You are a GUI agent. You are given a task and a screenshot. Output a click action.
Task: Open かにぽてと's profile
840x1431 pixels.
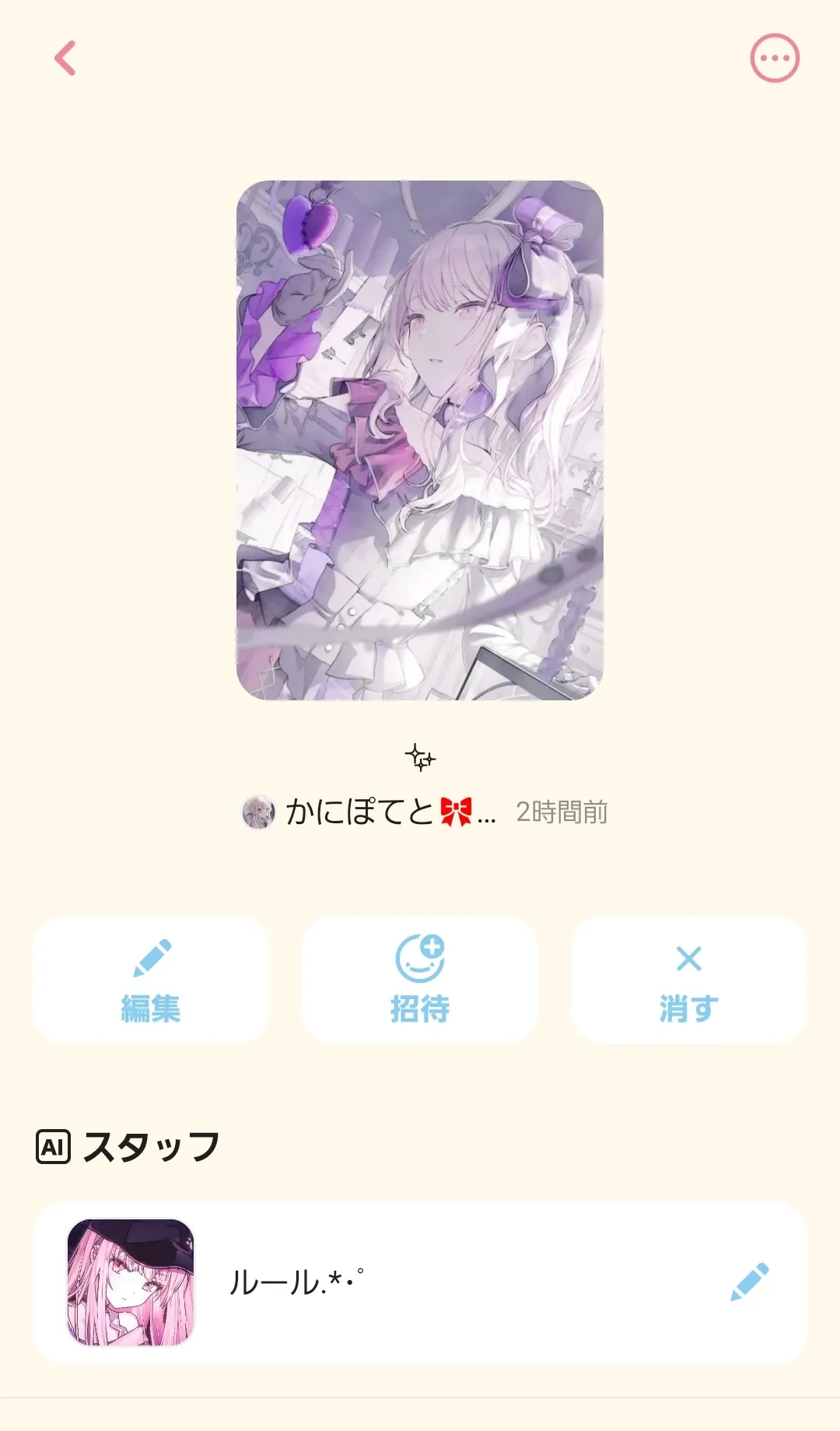tap(369, 812)
